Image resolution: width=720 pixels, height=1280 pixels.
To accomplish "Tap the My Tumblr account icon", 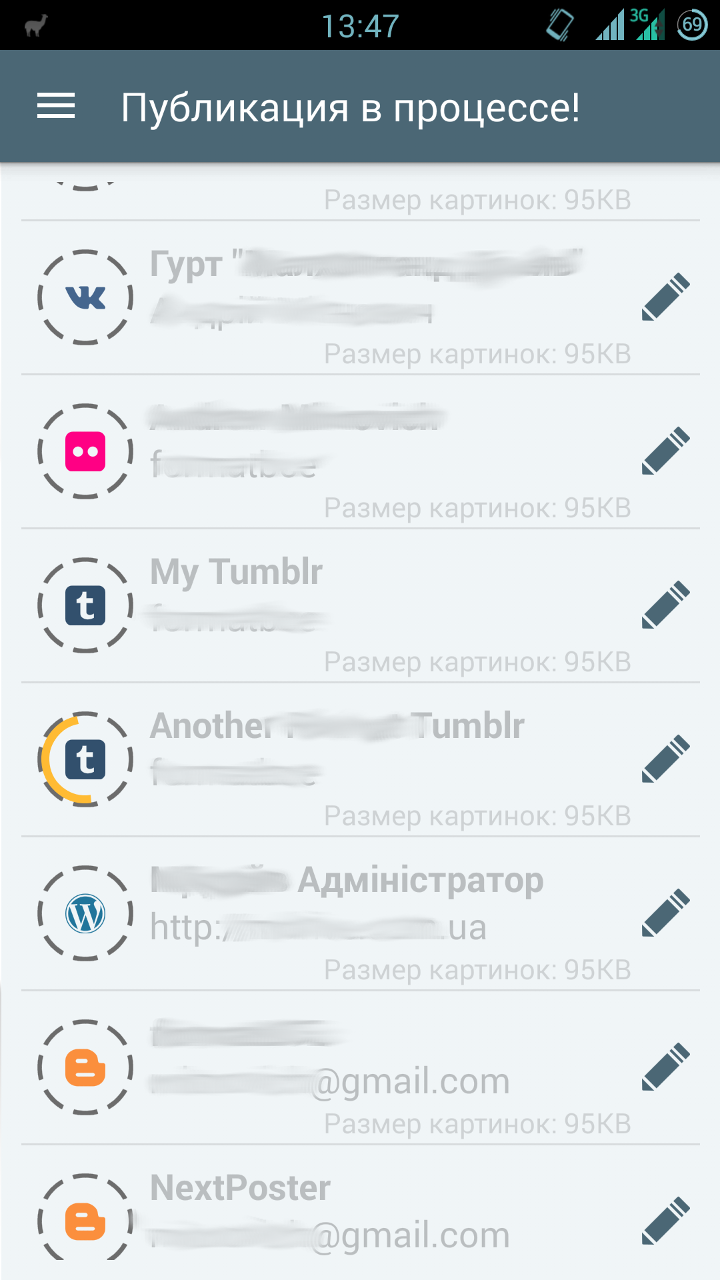I will 85,604.
